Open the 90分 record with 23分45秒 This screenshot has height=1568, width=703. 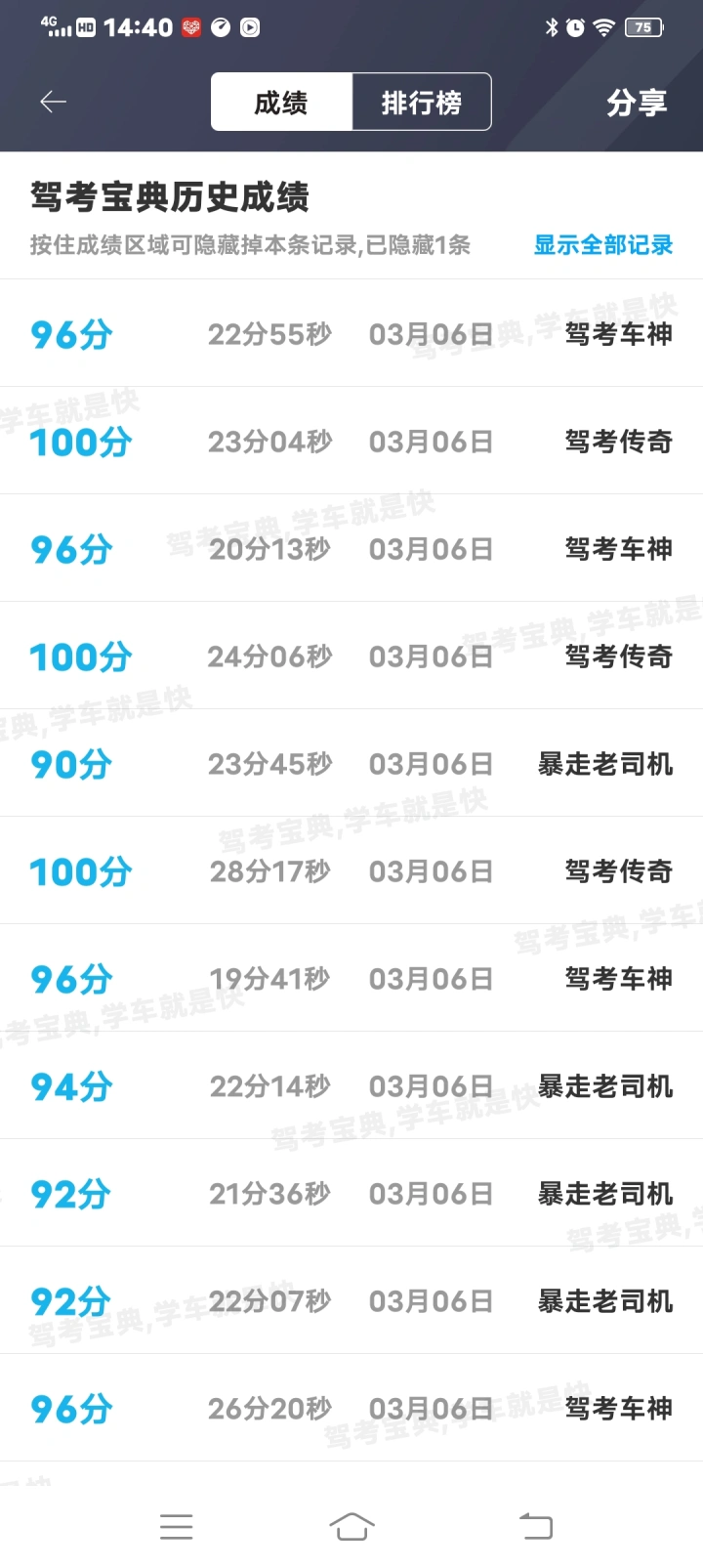pyautogui.click(x=351, y=763)
